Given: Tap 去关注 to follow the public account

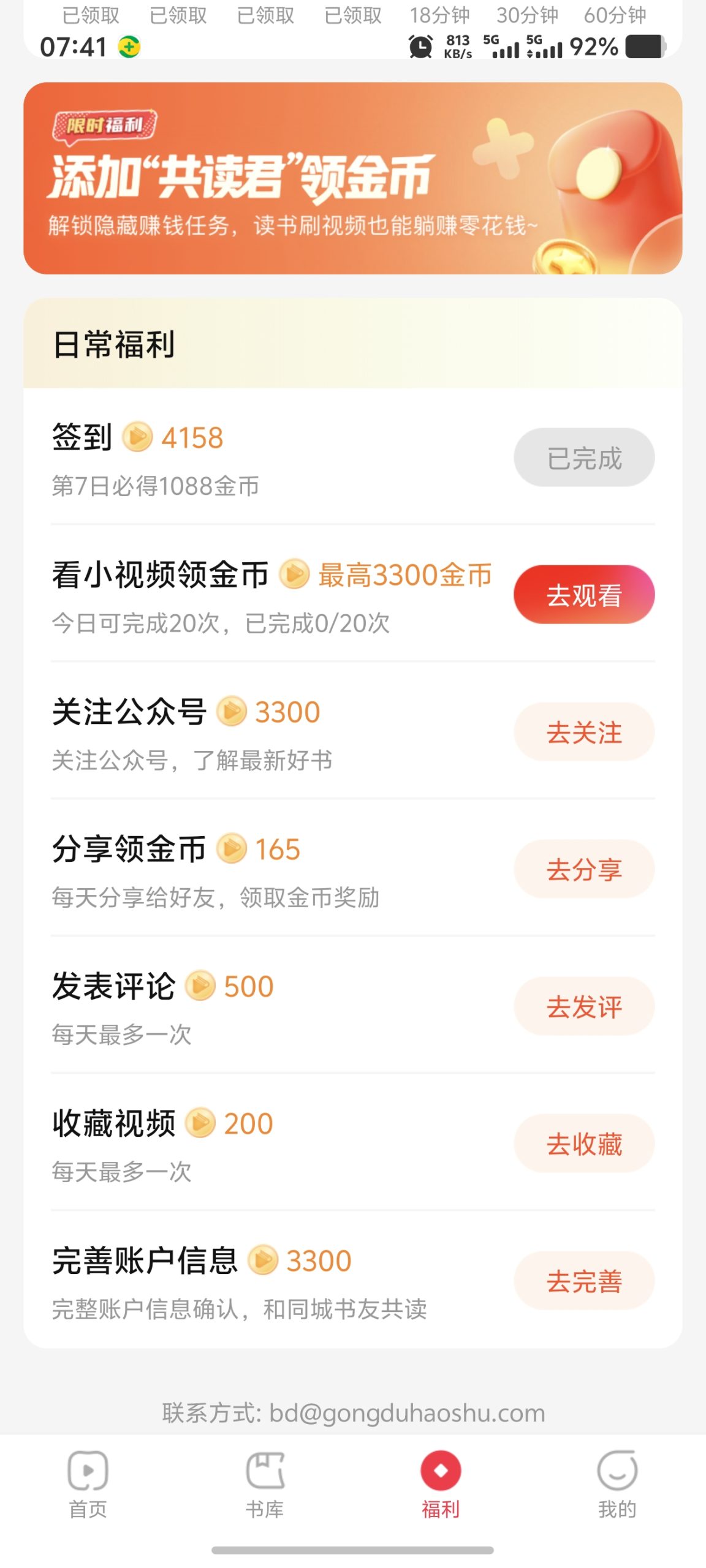Looking at the screenshot, I should click(584, 732).
